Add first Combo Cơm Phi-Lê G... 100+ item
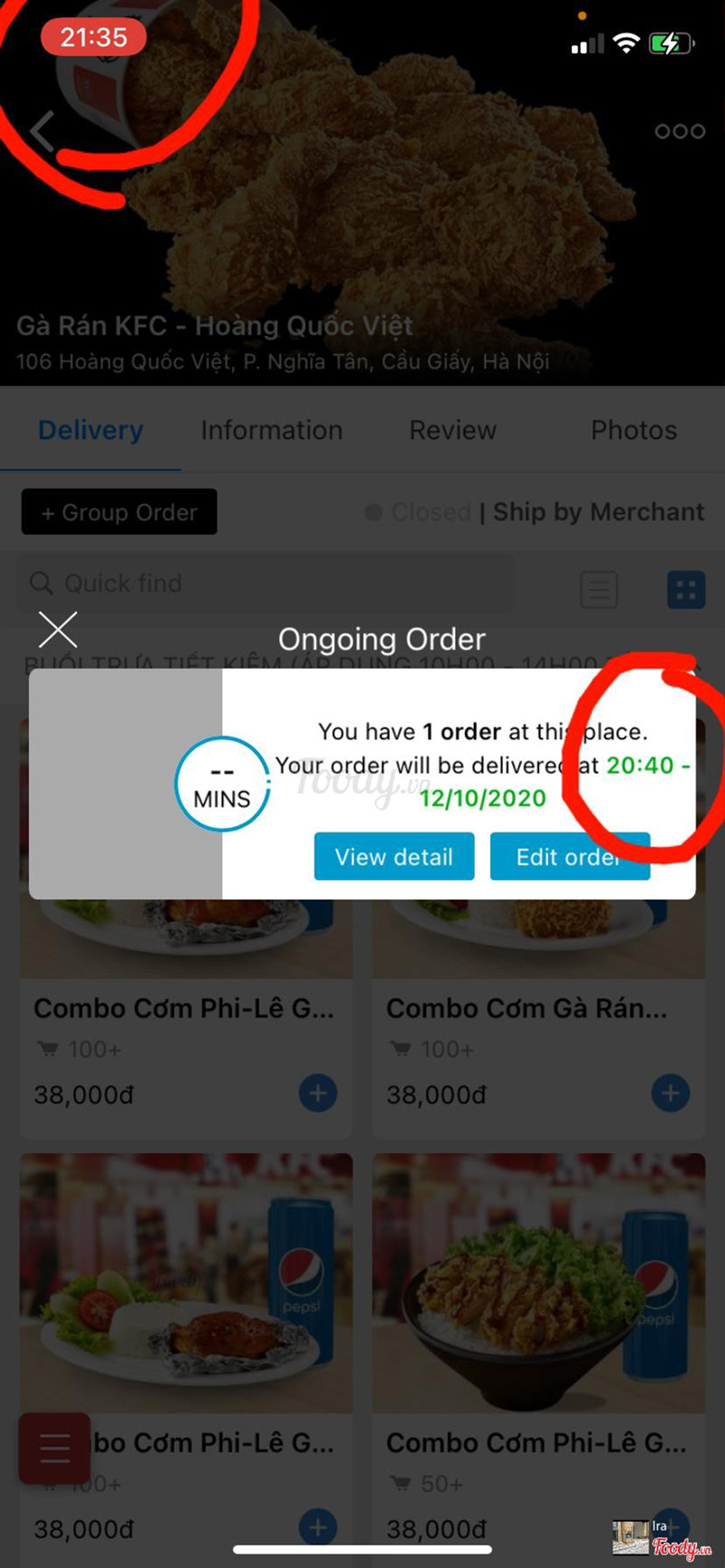 (x=317, y=1093)
